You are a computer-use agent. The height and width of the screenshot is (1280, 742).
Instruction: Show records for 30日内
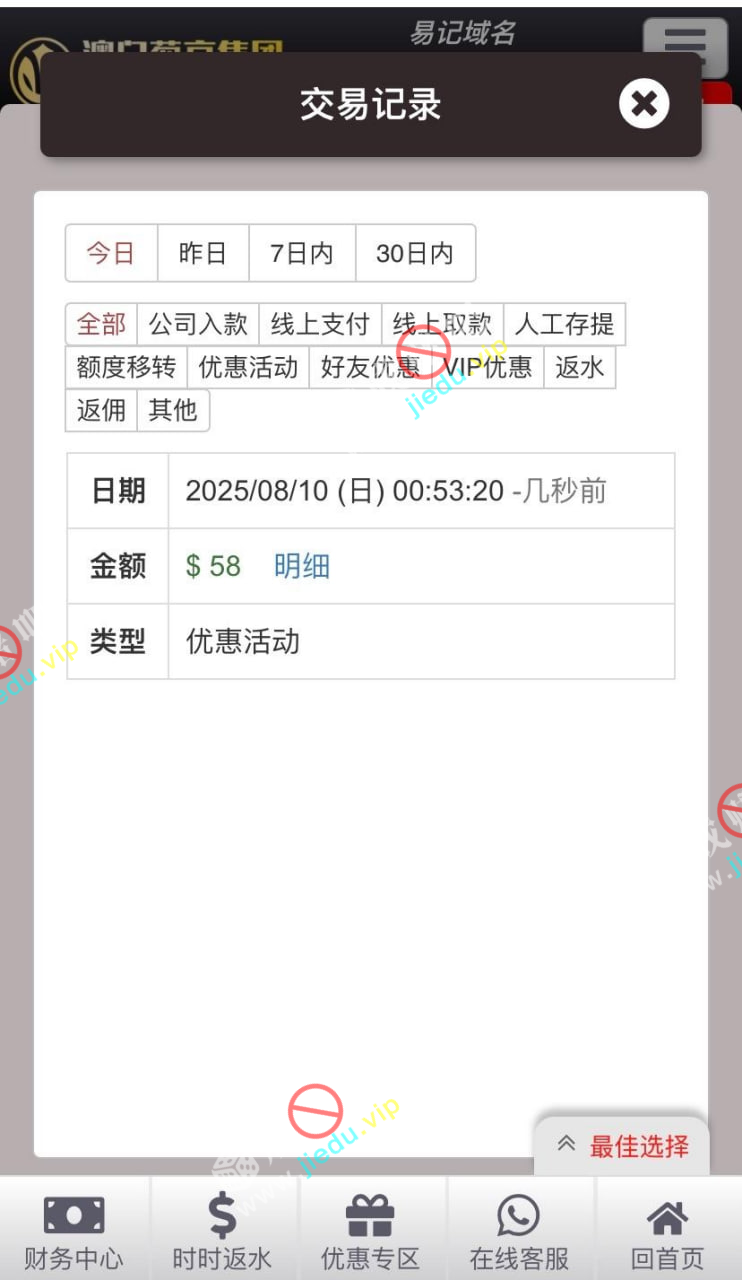pyautogui.click(x=415, y=253)
